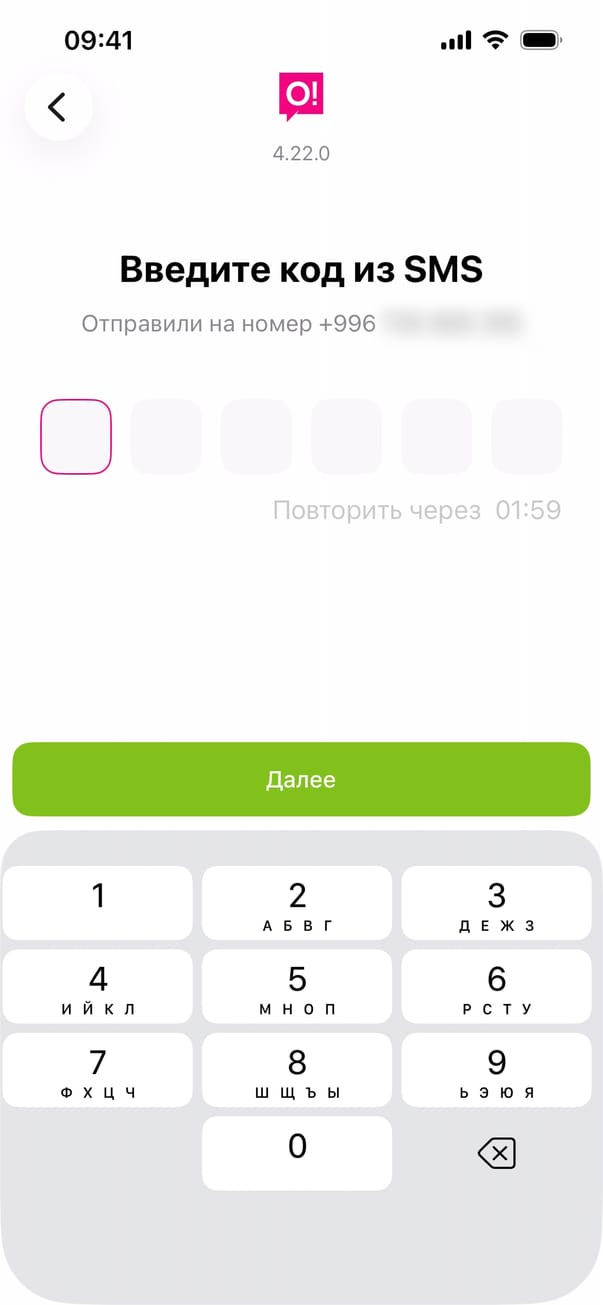The image size is (603, 1305).
Task: Select the first SMS code box
Action: [x=76, y=436]
